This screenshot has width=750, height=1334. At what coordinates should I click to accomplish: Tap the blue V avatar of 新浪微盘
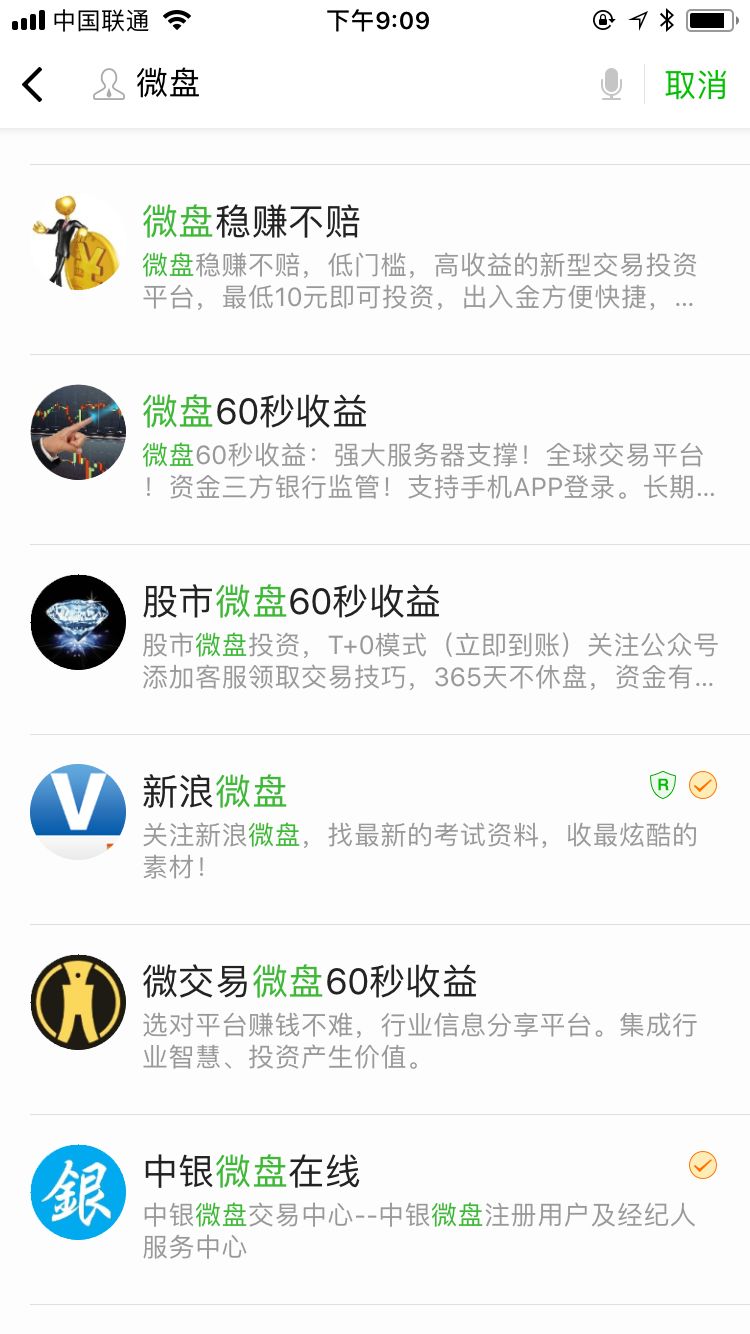pyautogui.click(x=77, y=812)
